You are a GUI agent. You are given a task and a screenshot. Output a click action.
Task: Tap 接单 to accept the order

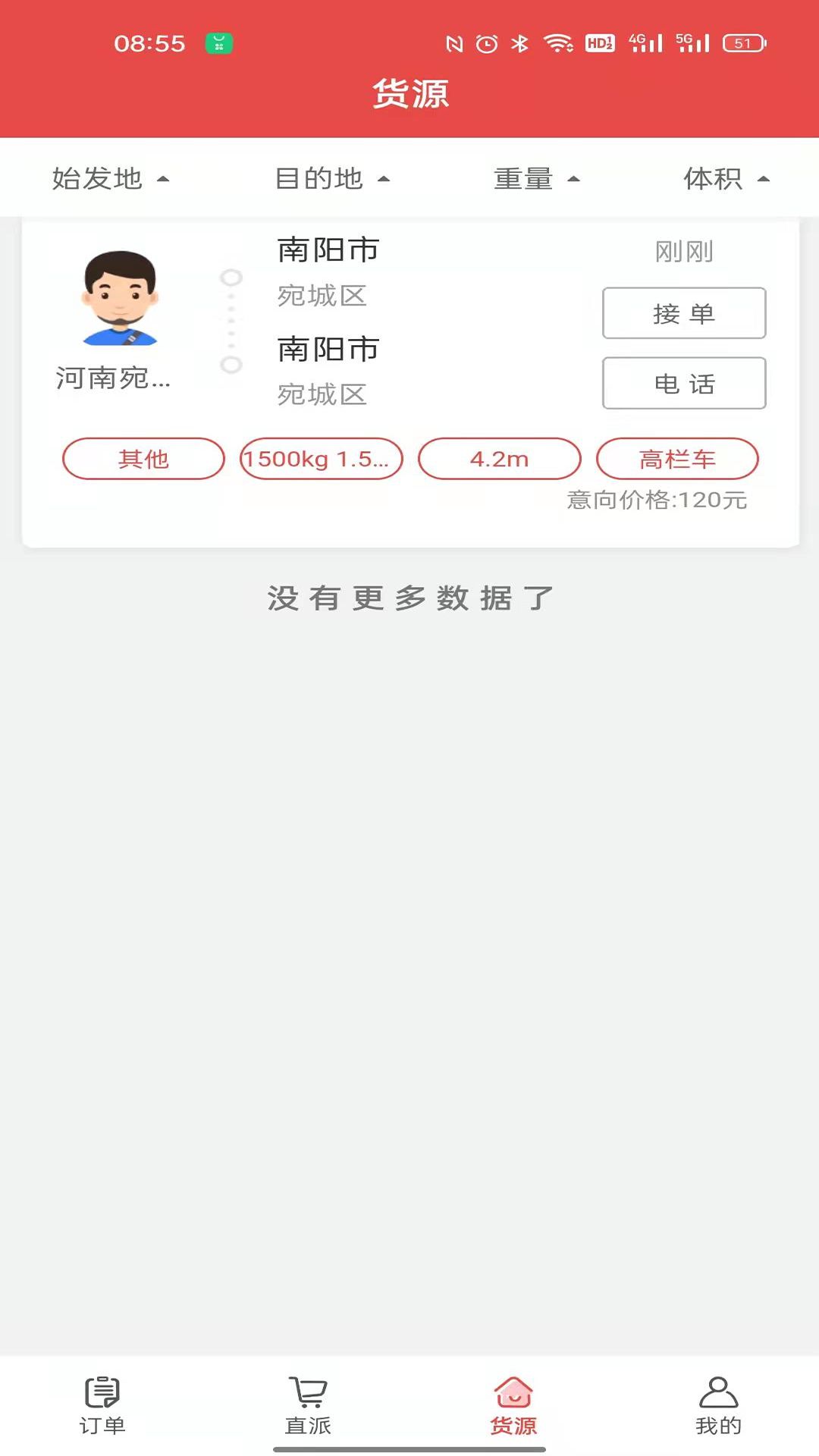coord(683,313)
